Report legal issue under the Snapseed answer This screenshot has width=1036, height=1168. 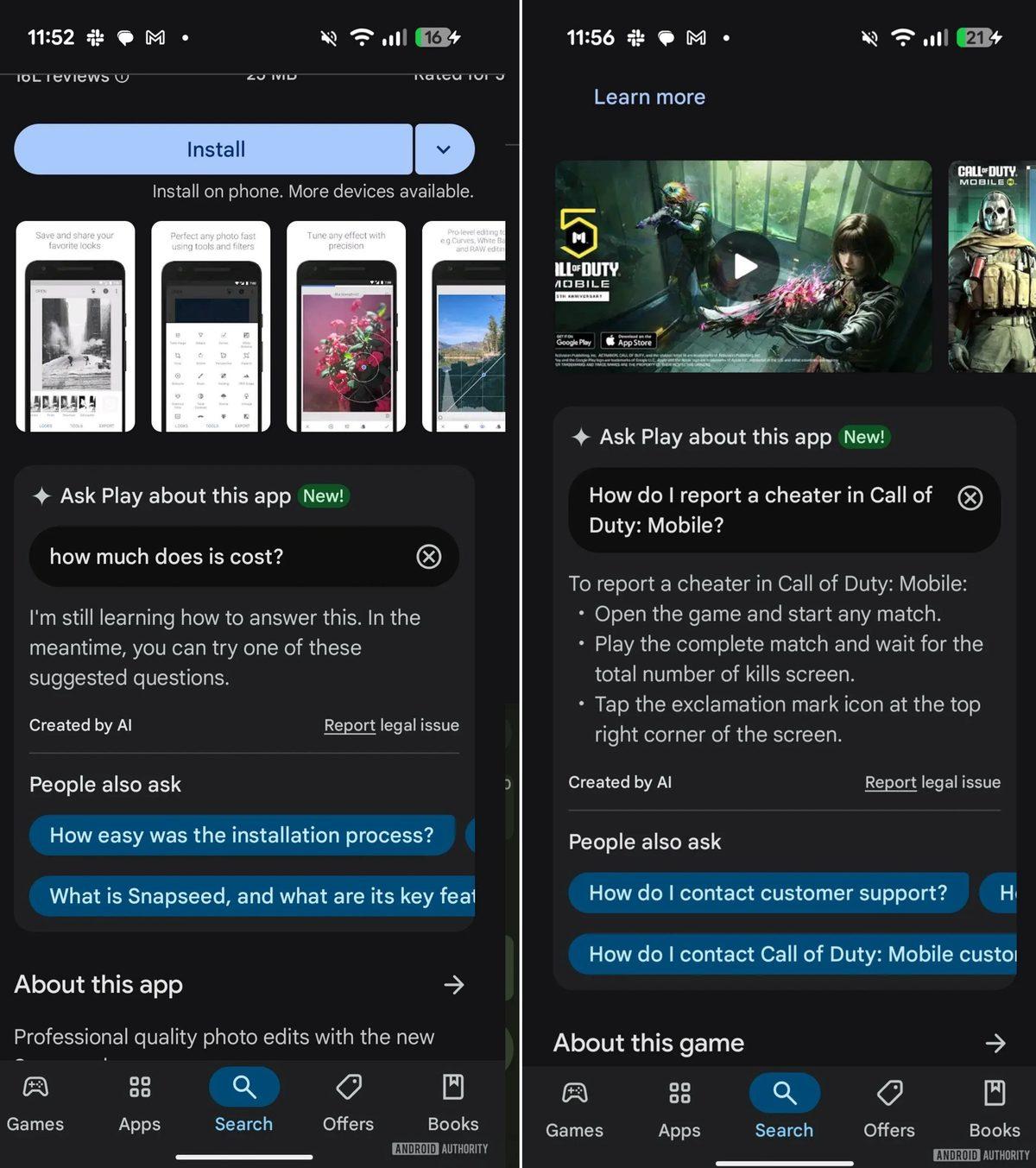(350, 725)
